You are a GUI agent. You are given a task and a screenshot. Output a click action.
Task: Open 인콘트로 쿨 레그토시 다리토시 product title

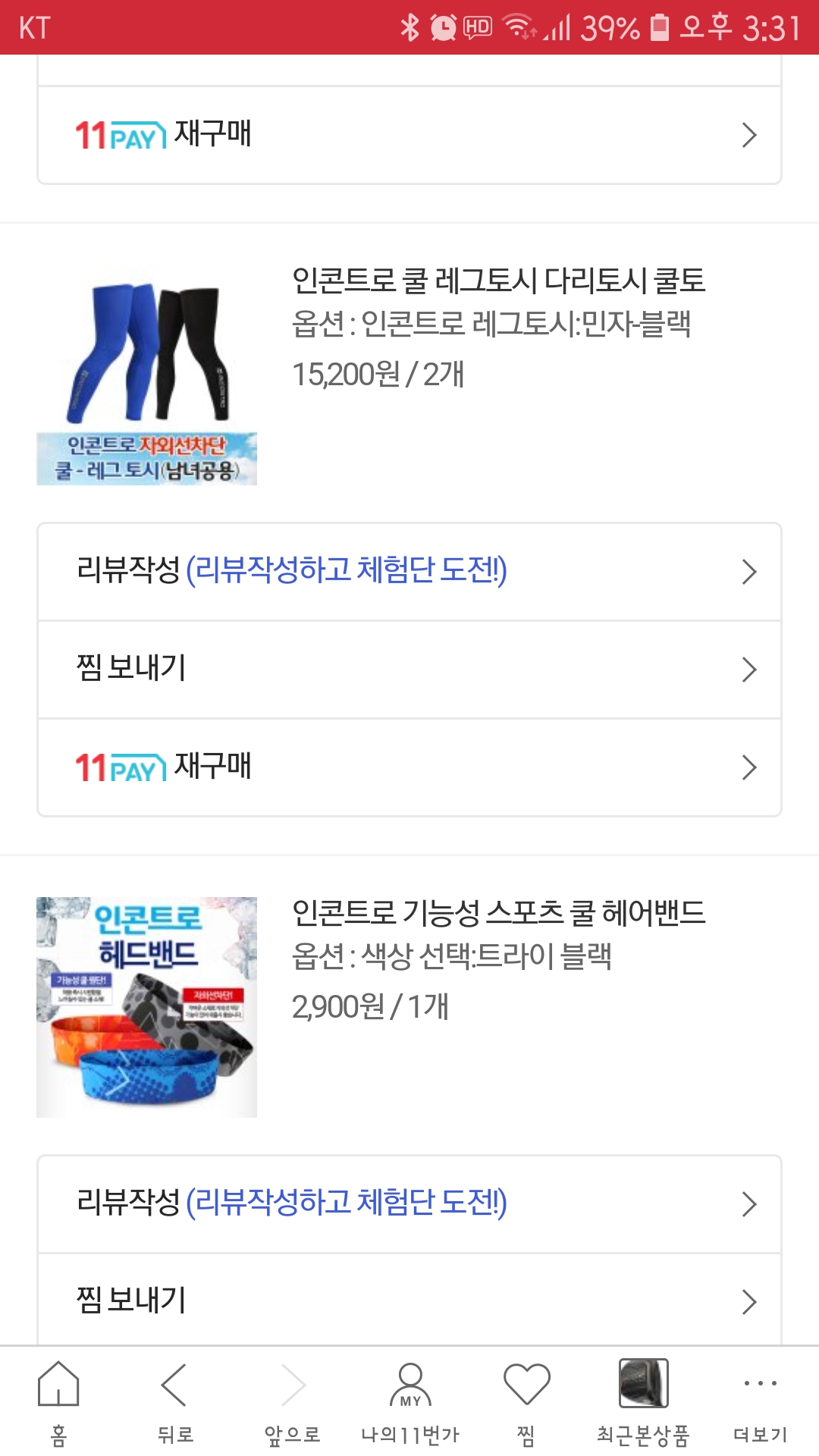(x=498, y=281)
